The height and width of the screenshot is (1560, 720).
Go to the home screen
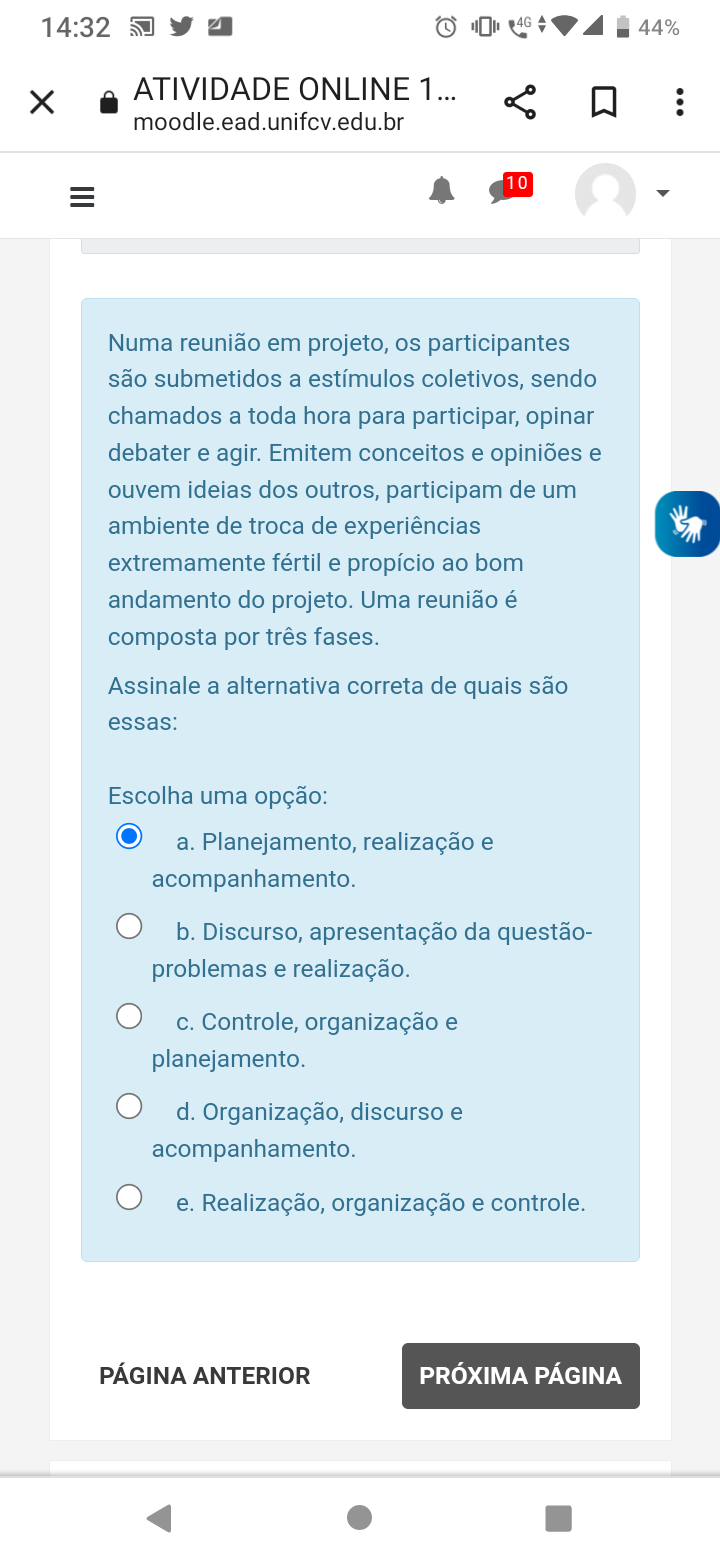coord(360,1518)
